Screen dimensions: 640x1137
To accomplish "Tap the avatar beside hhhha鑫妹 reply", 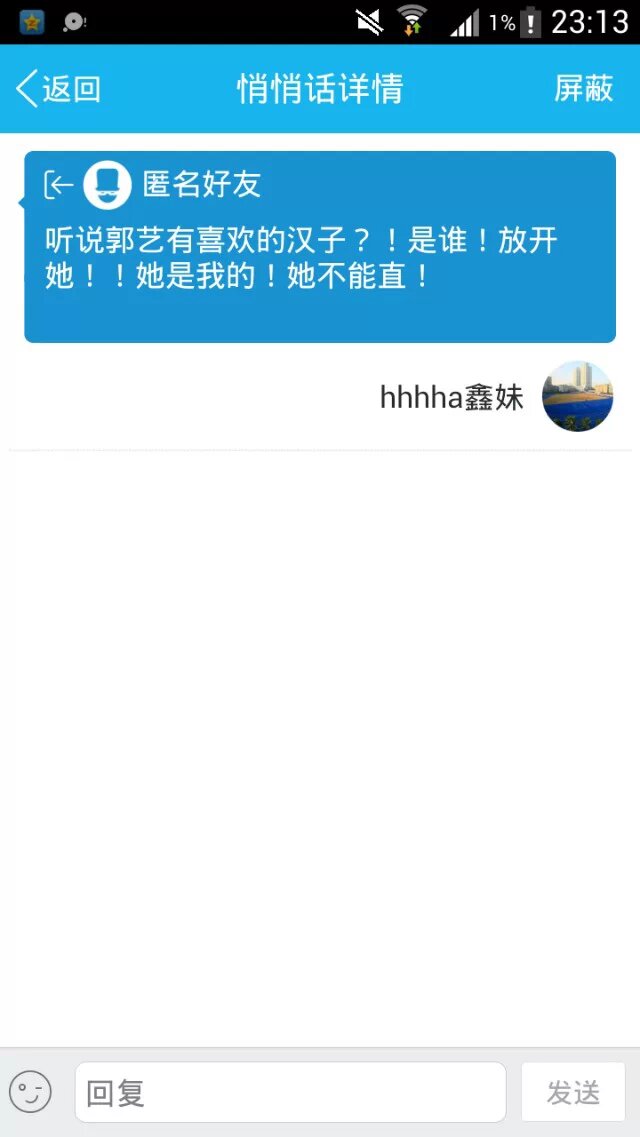I will (x=577, y=396).
